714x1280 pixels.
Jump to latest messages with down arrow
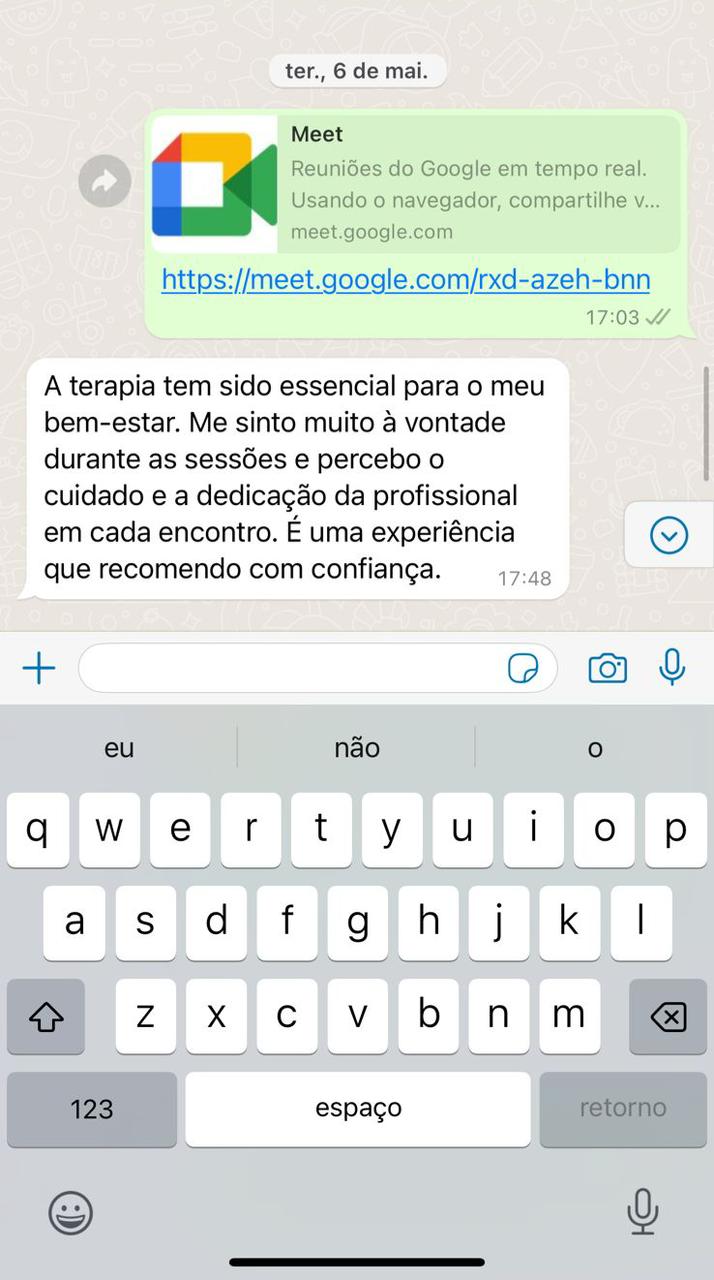tap(668, 536)
